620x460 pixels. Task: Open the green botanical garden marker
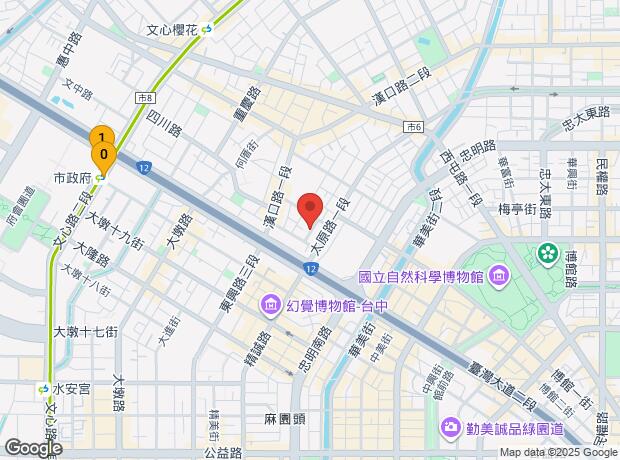[548, 255]
